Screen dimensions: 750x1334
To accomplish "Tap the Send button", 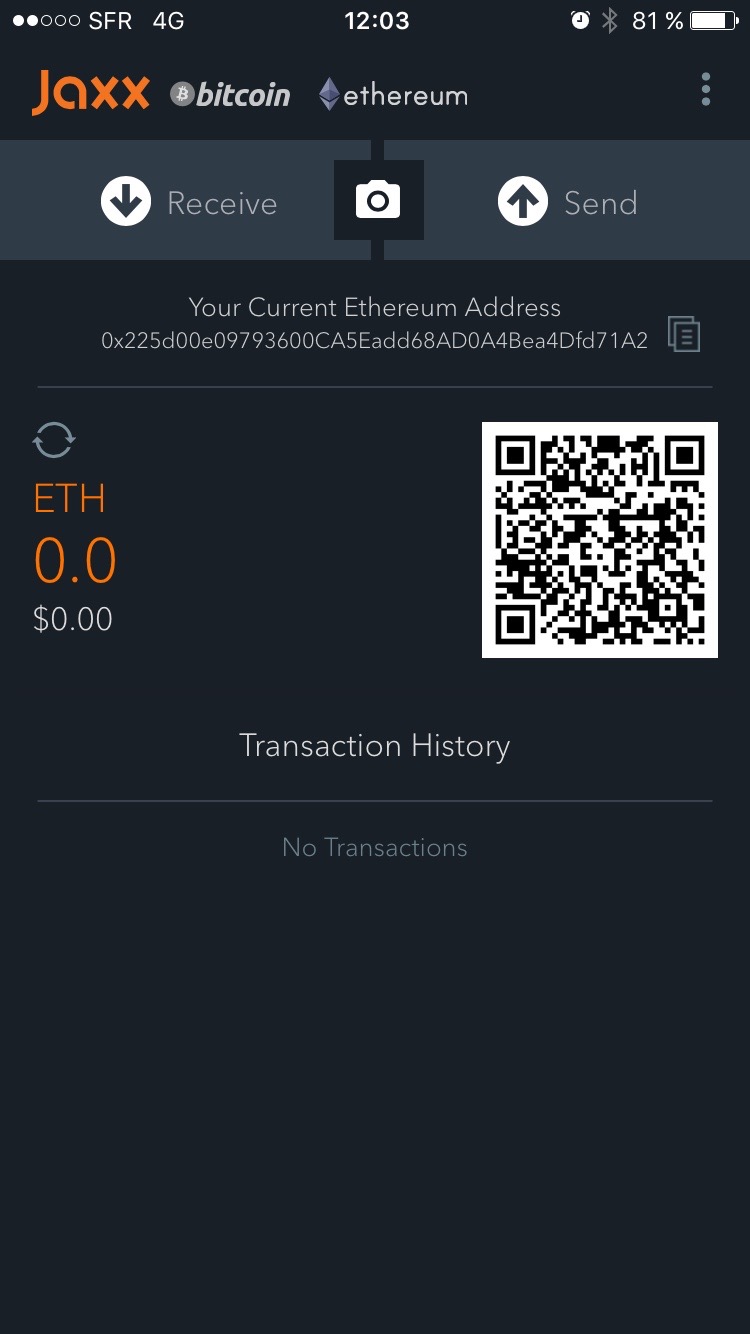I will tap(568, 202).
